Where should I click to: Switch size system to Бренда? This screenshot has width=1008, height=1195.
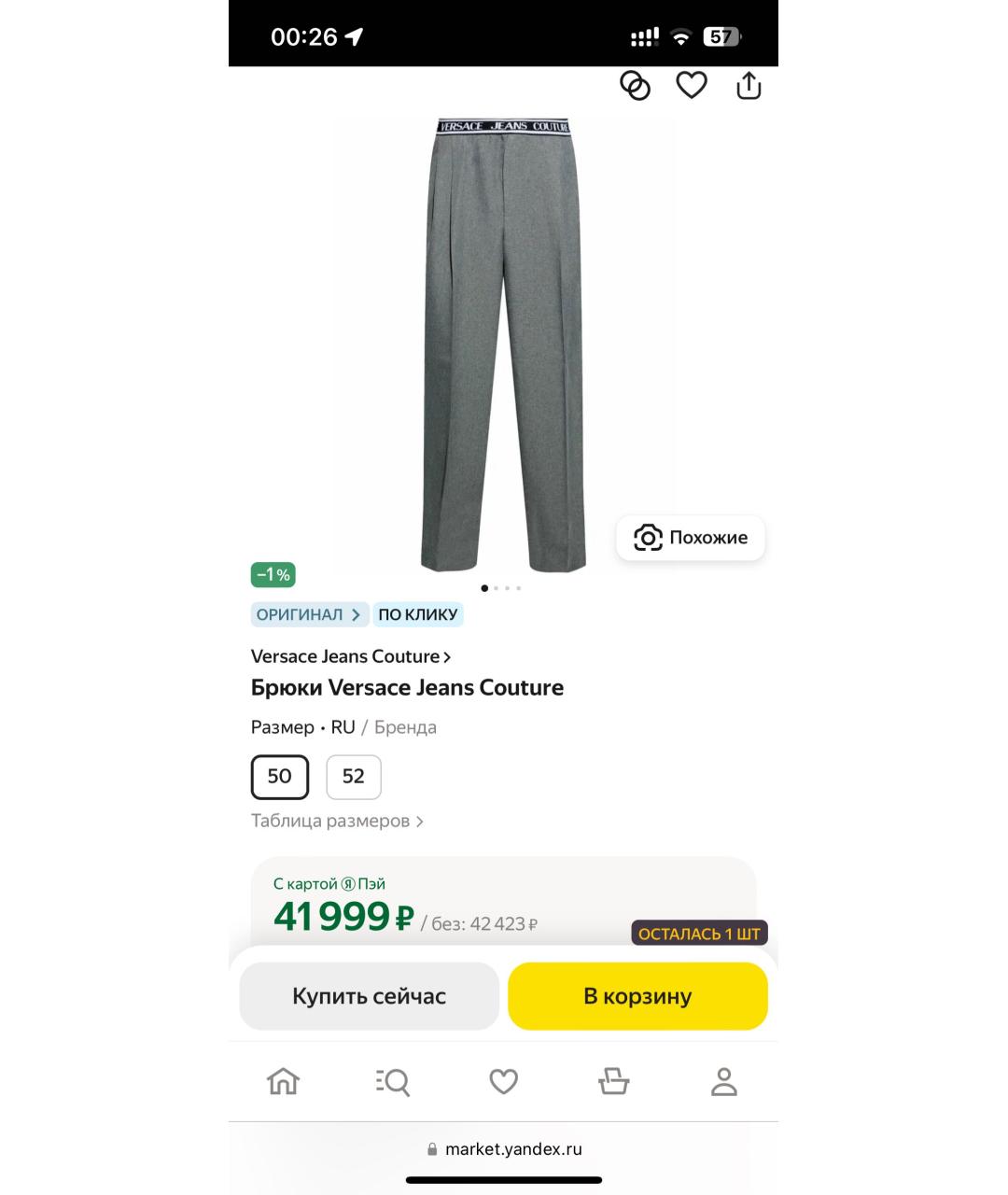405,727
